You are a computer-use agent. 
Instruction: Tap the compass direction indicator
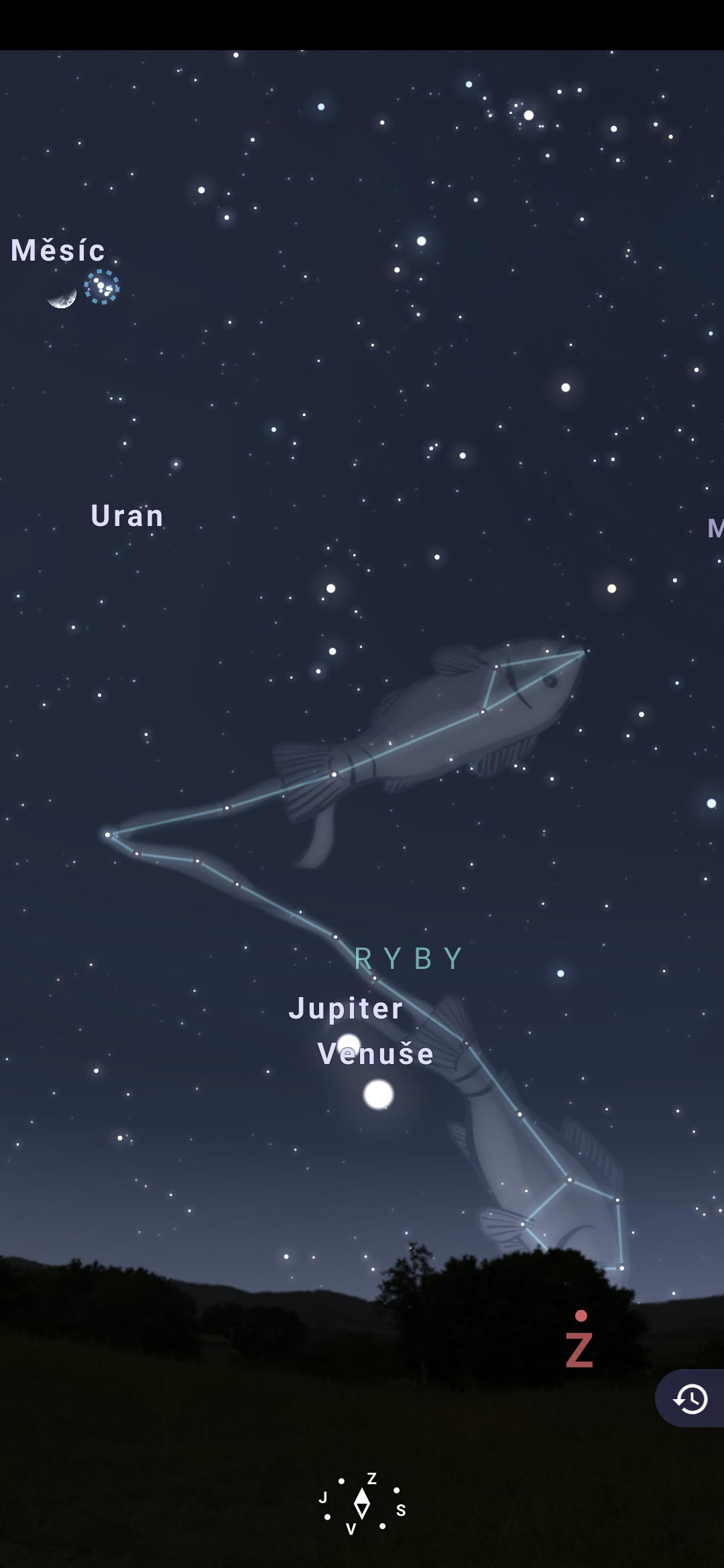coord(362,1504)
